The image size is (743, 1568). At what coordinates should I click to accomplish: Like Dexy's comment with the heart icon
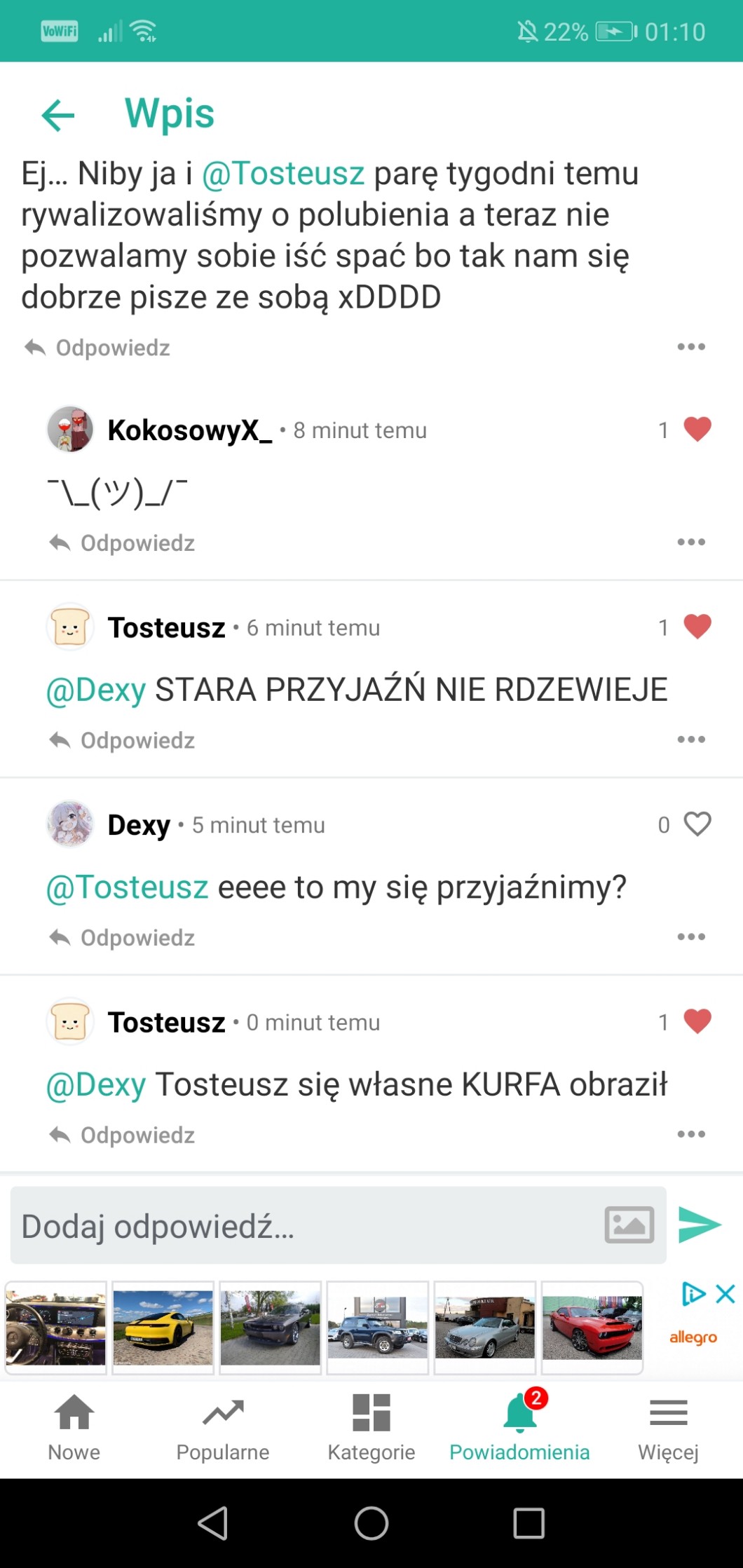pos(697,824)
